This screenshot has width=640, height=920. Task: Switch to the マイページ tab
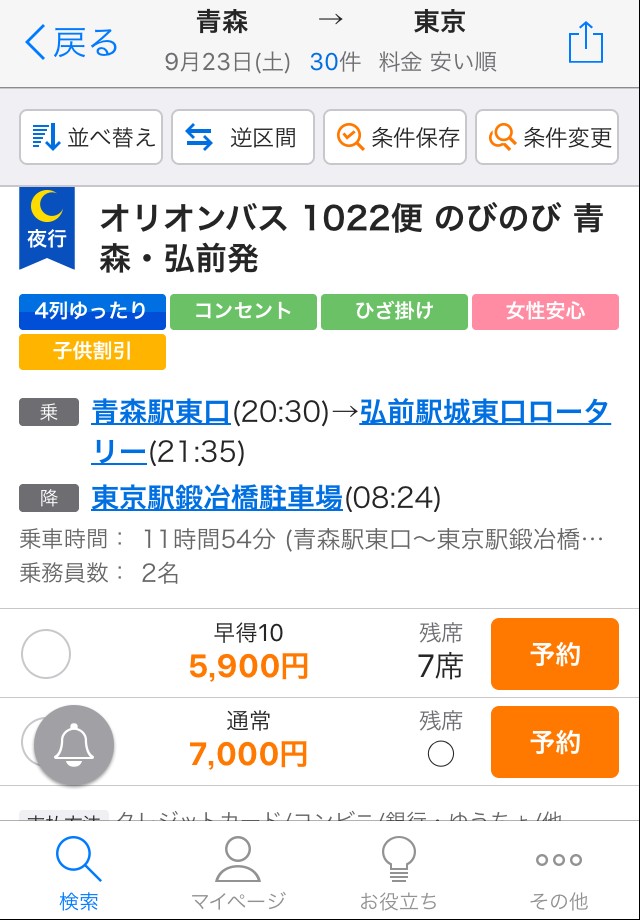[x=238, y=872]
